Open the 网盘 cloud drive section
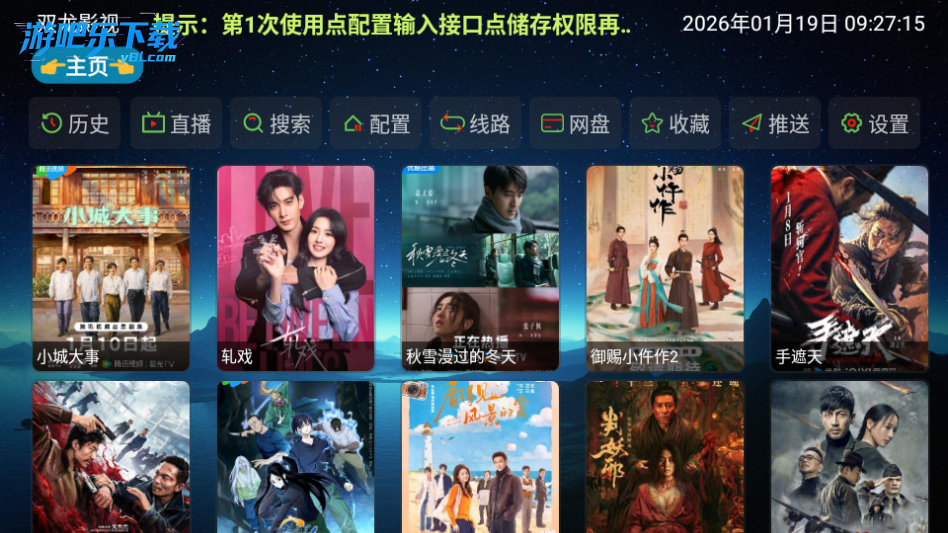The image size is (948, 533). (x=575, y=124)
